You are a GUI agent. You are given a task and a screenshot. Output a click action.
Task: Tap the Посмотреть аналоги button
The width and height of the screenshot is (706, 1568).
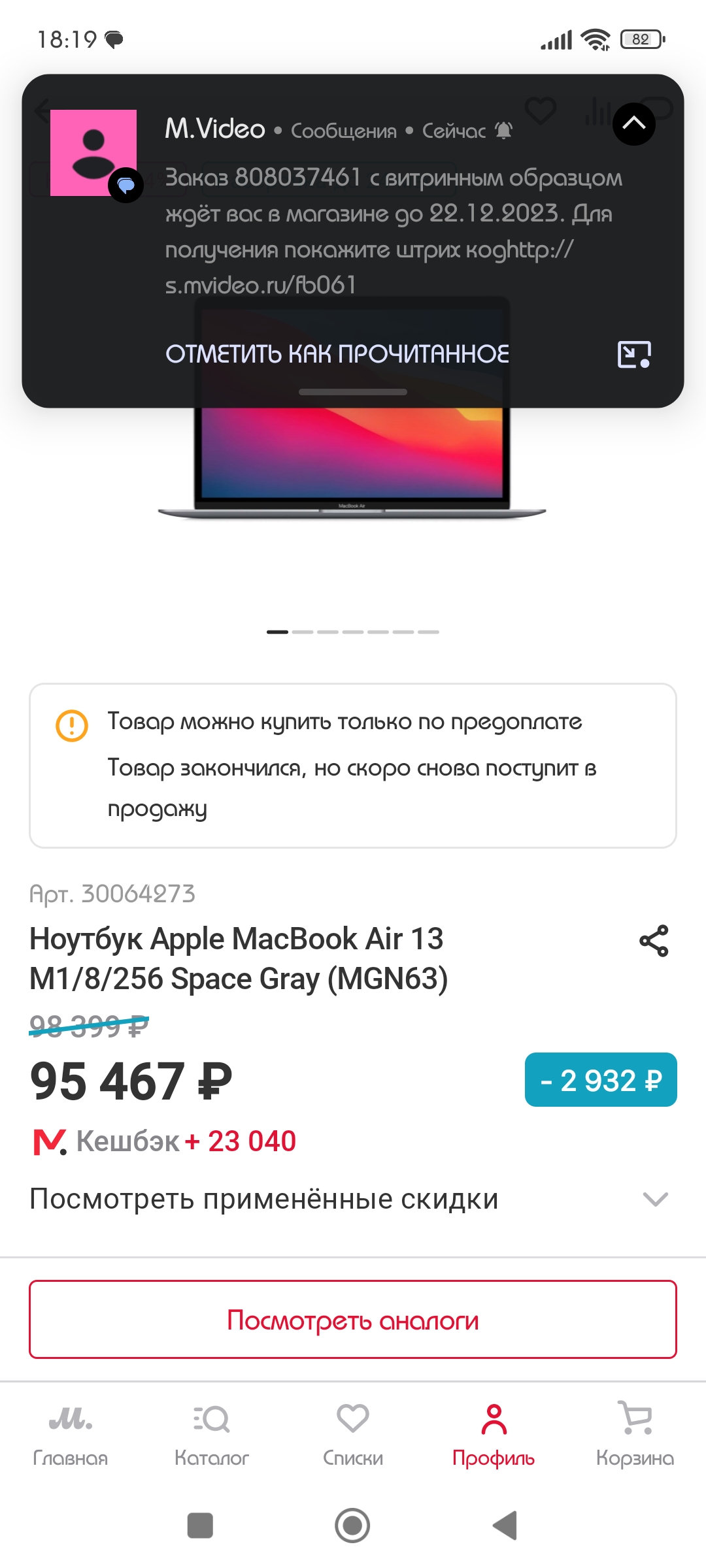pyautogui.click(x=353, y=1320)
